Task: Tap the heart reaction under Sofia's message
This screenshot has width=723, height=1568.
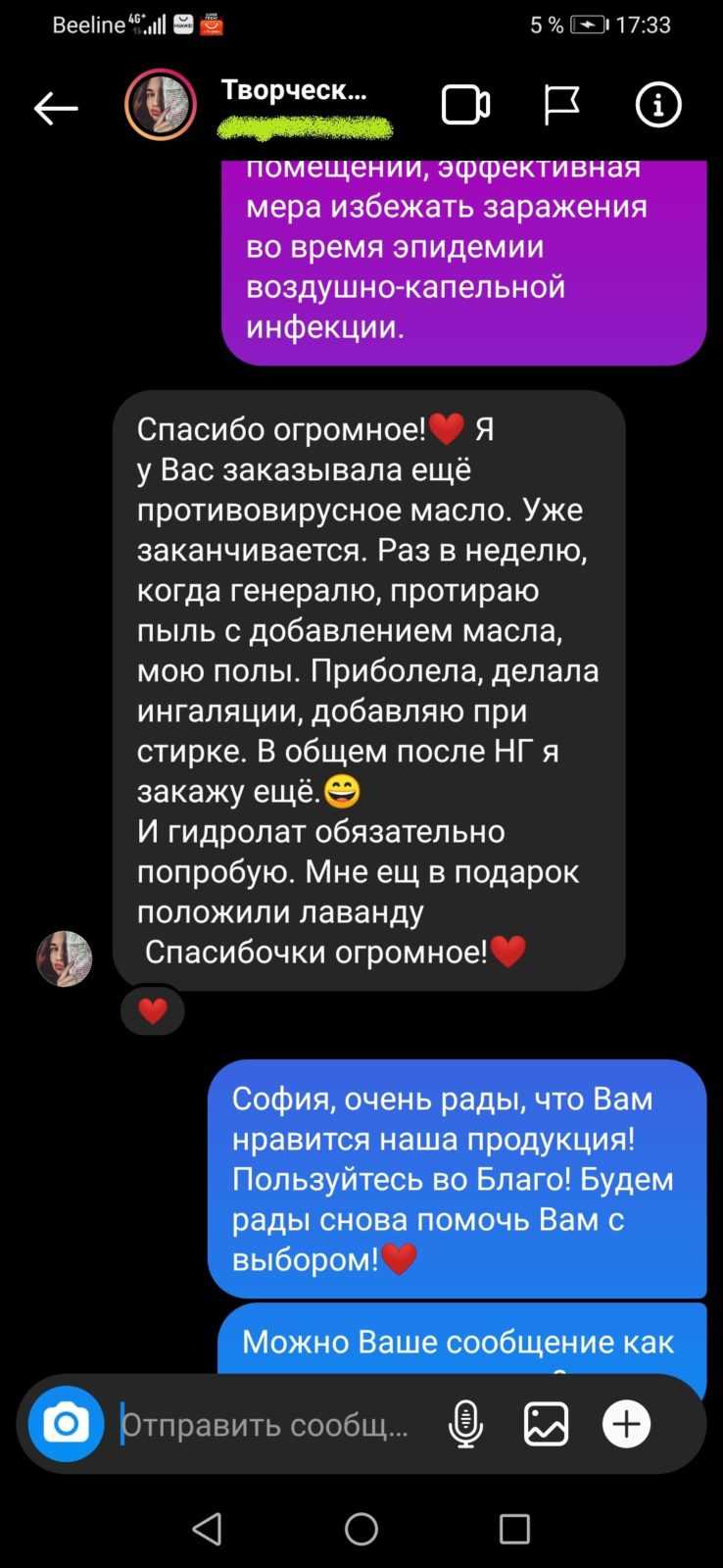Action: (x=153, y=1010)
